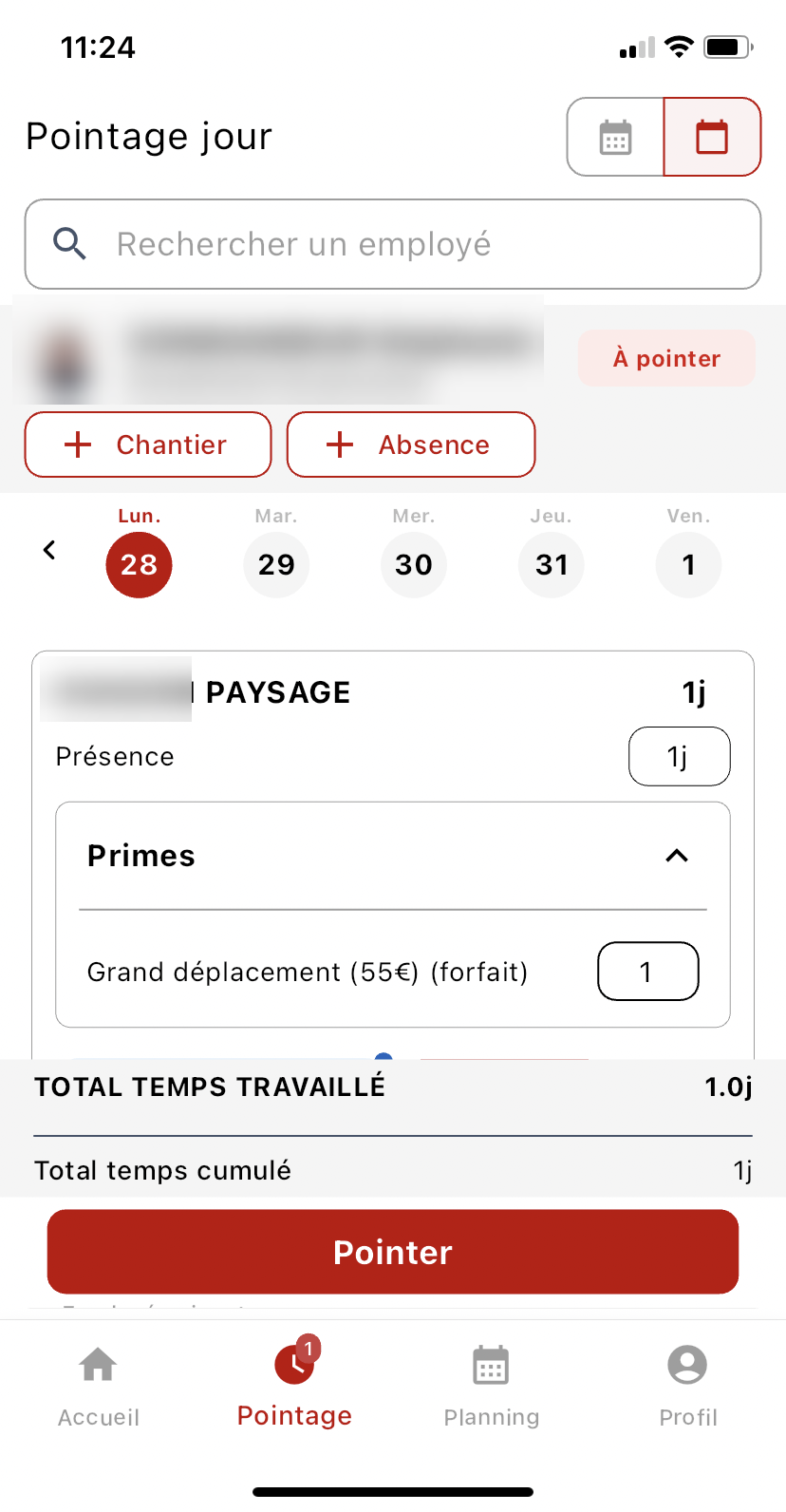Image resolution: width=786 pixels, height=1512 pixels.
Task: Switch to the week calendar view
Action: (x=615, y=138)
